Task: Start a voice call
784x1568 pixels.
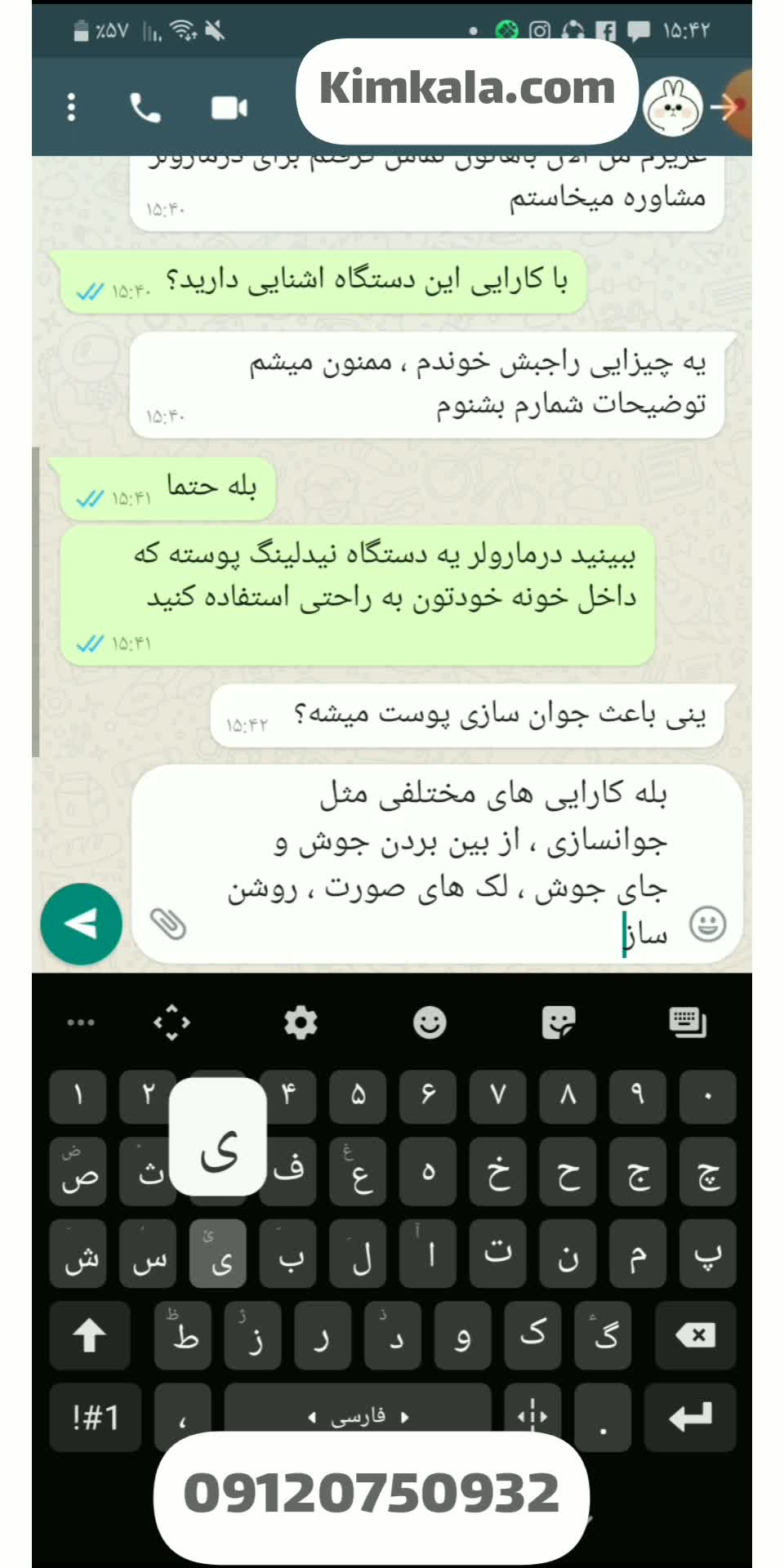Action: pos(145,107)
